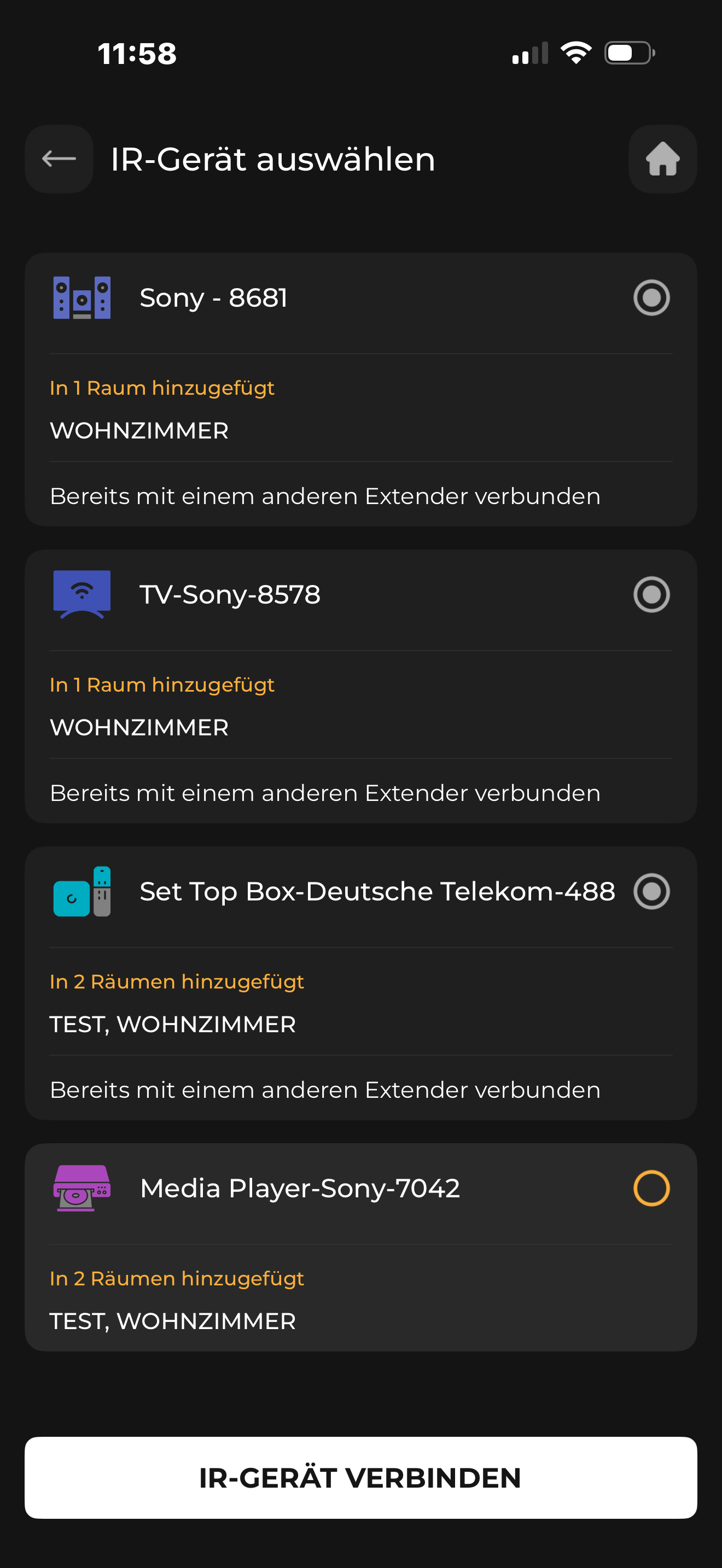Pick the Media Player-Sony-7042 radio button
This screenshot has width=722, height=1568.
(651, 1188)
